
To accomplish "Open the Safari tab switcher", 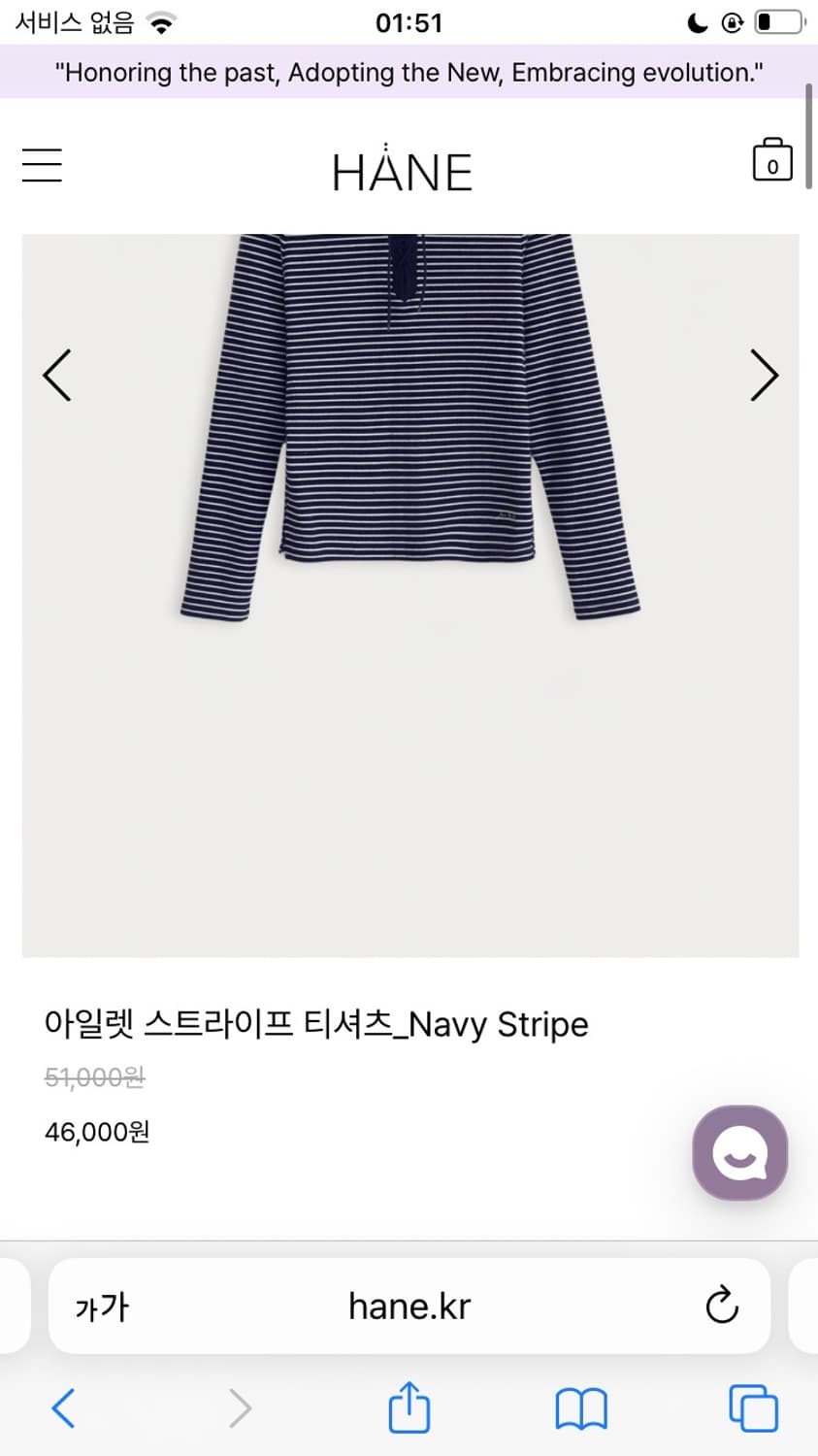I will pyautogui.click(x=753, y=1407).
